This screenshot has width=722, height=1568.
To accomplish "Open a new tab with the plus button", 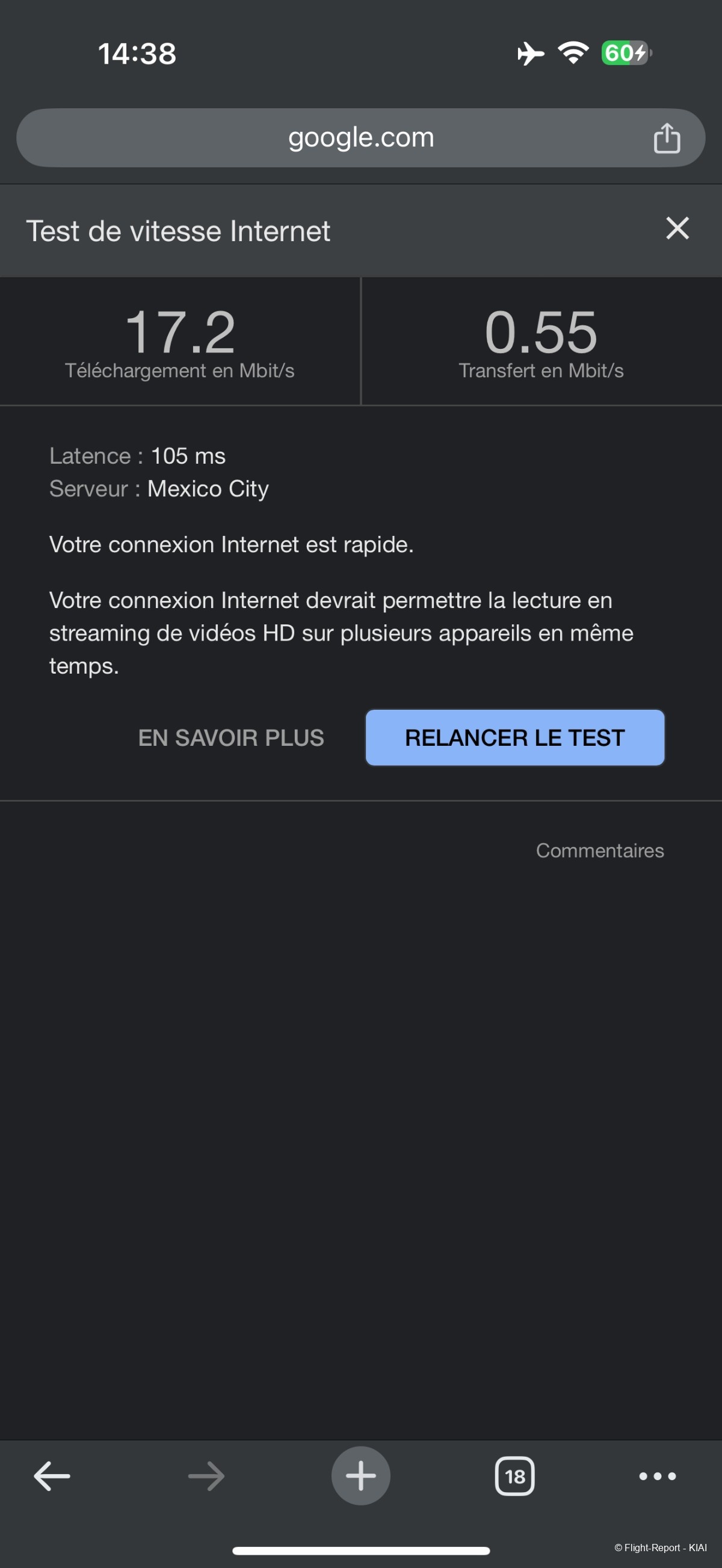I will tap(360, 1476).
